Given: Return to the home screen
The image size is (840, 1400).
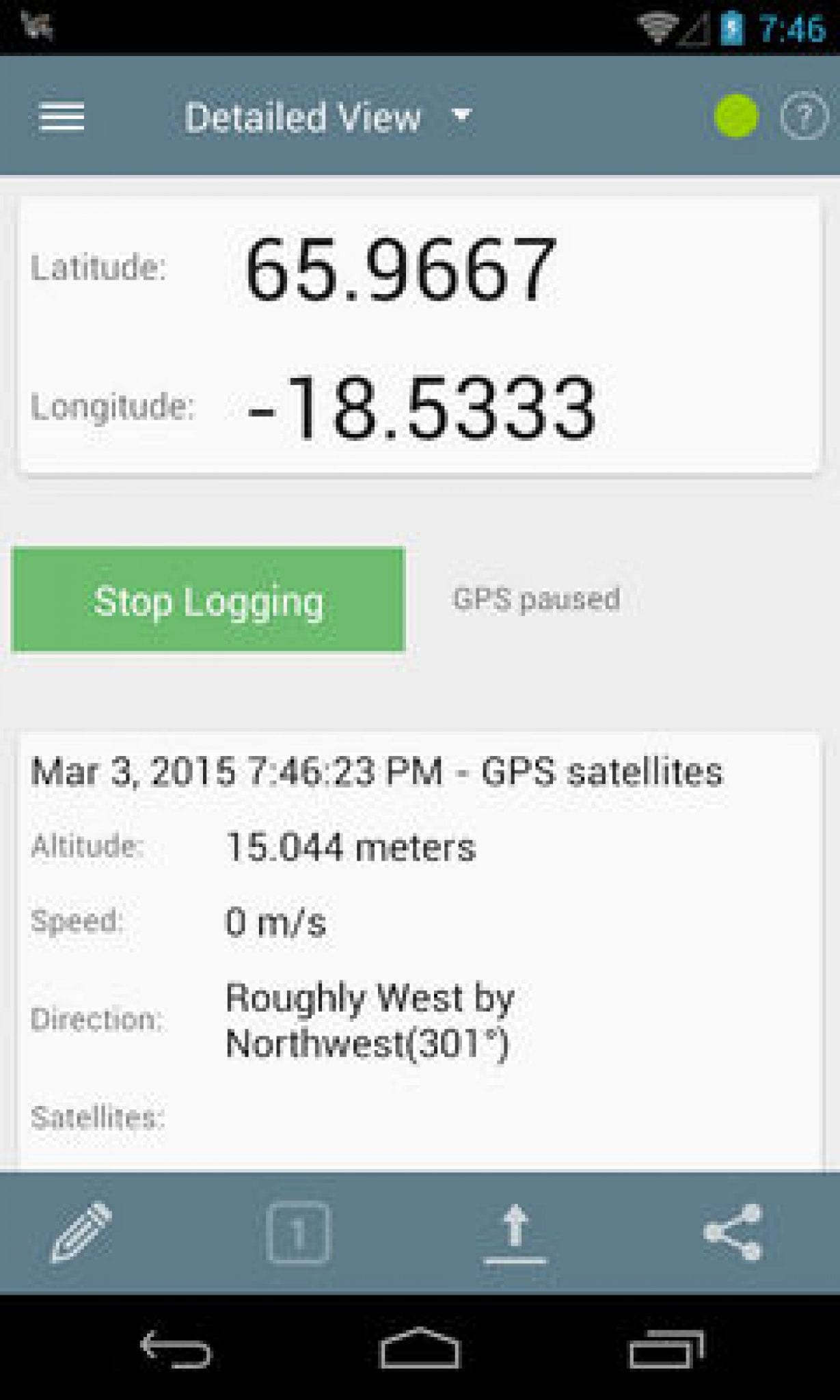Looking at the screenshot, I should (x=419, y=1349).
